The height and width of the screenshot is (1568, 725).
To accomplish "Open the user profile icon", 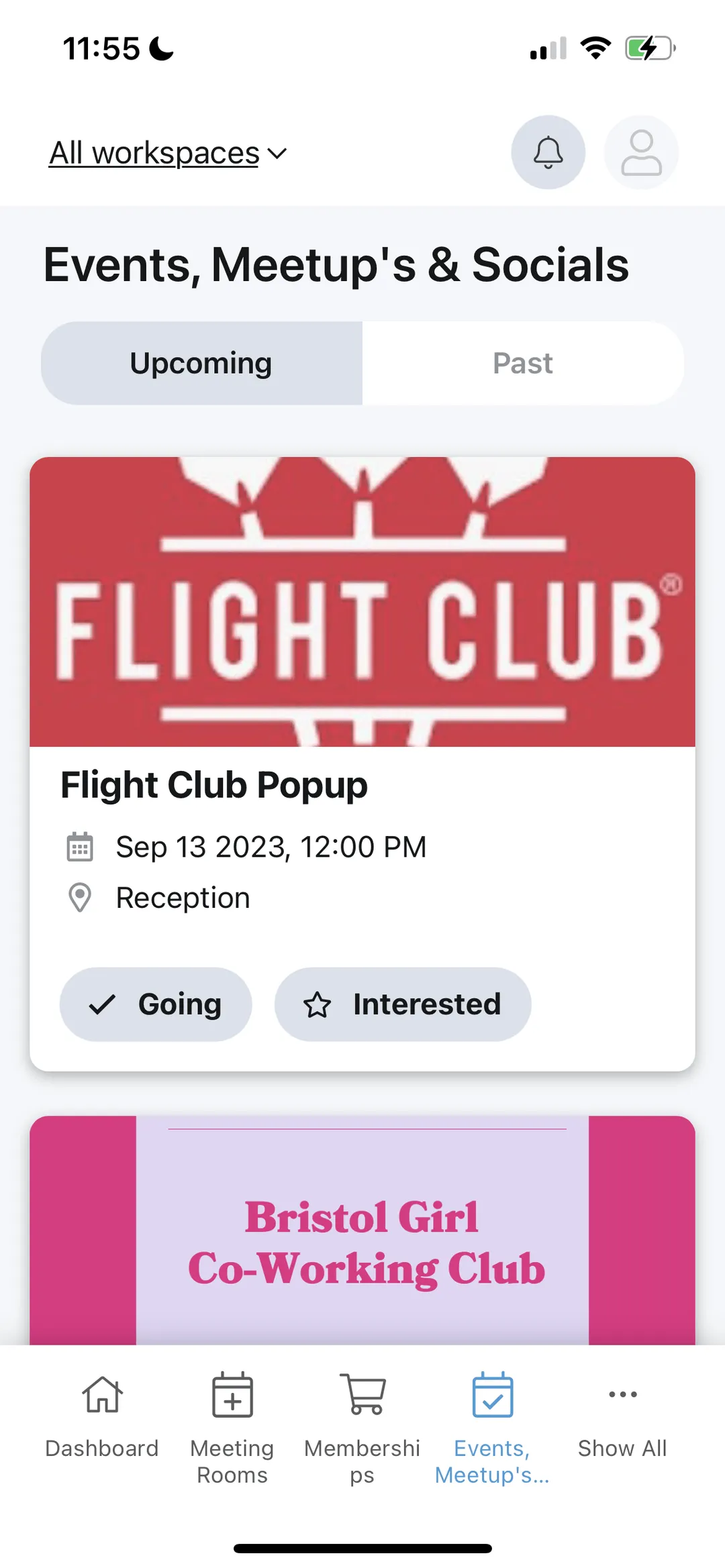I will (x=641, y=152).
